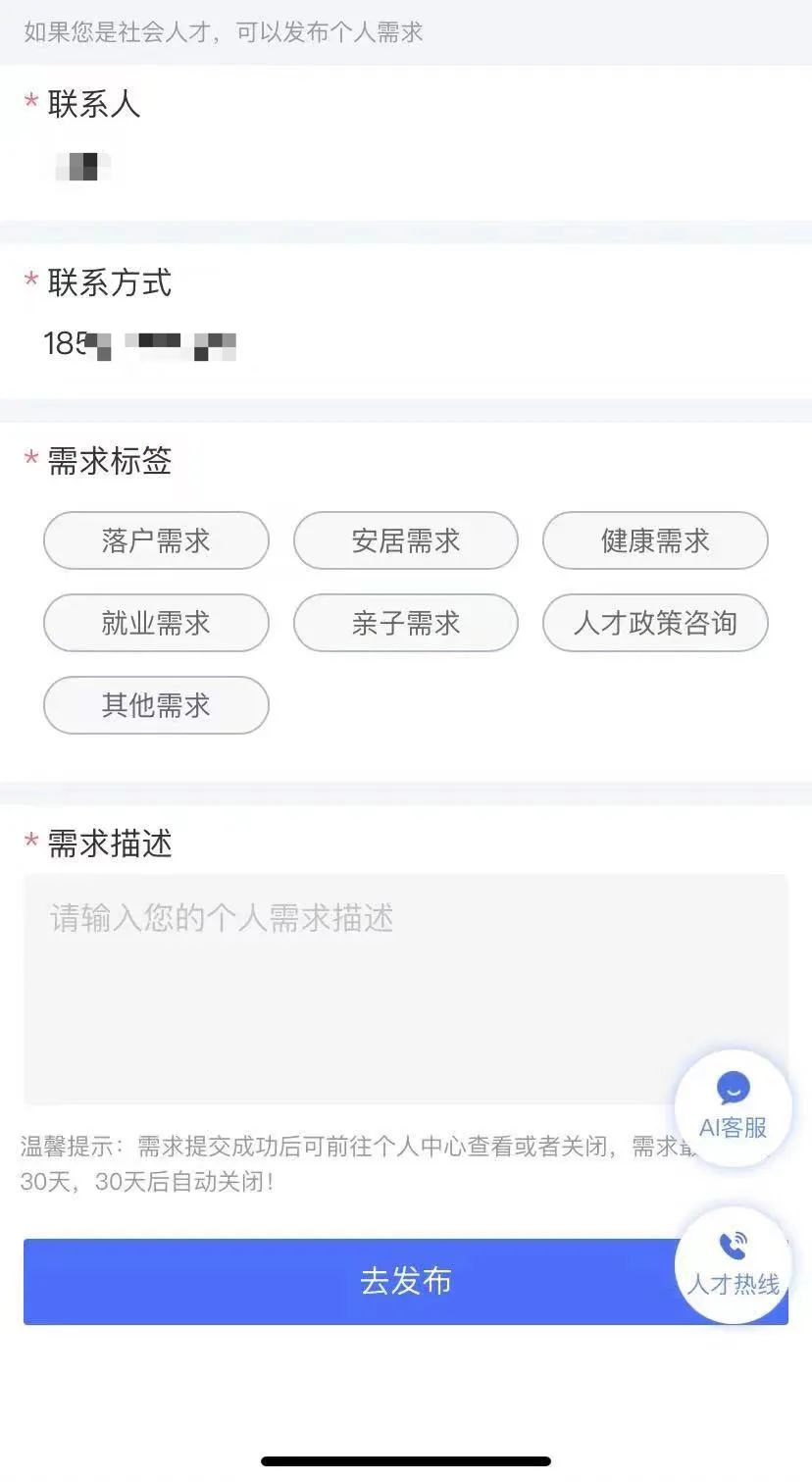Select the 落户需求 tag
812x1482 pixels.
[156, 540]
